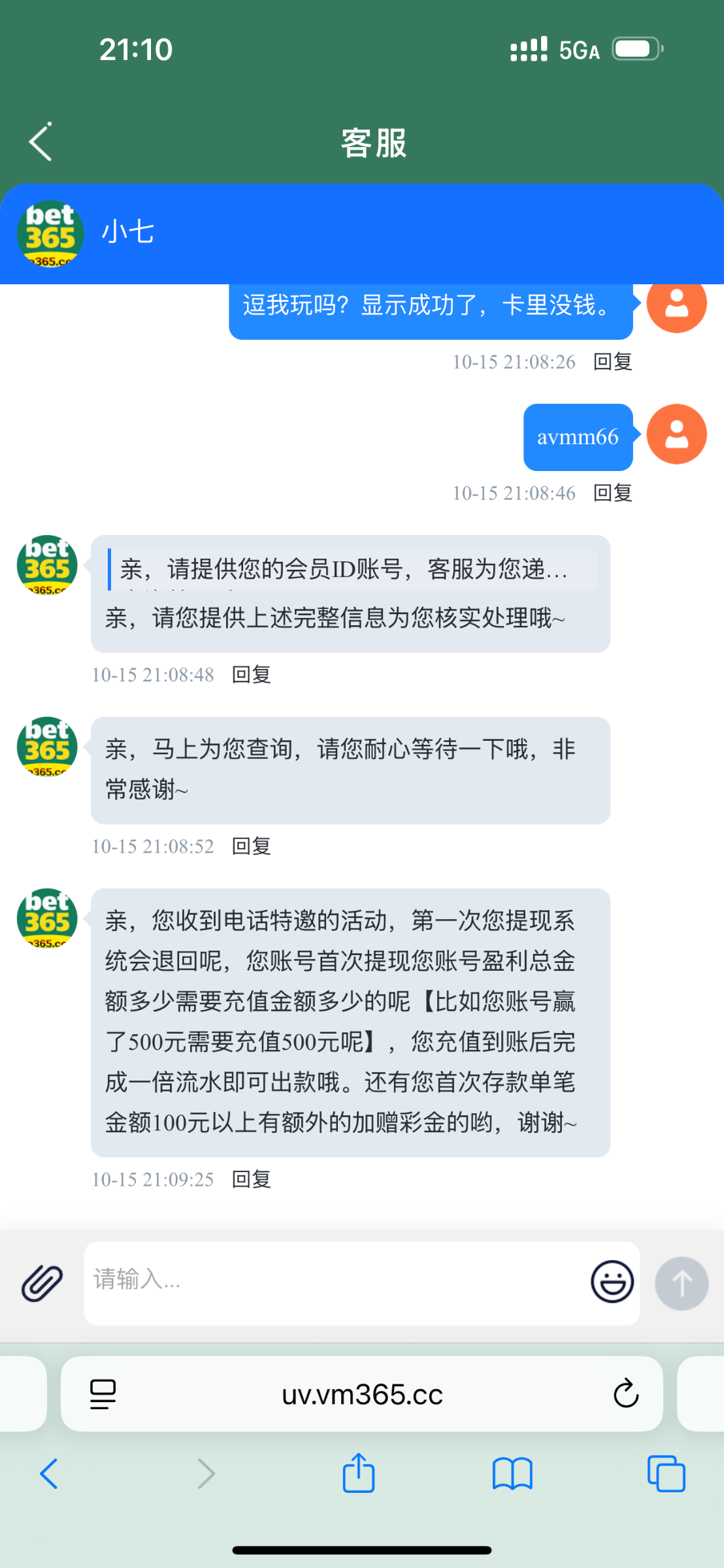Go back from the 客服 chat page
This screenshot has width=724, height=1568.
pos(41,142)
